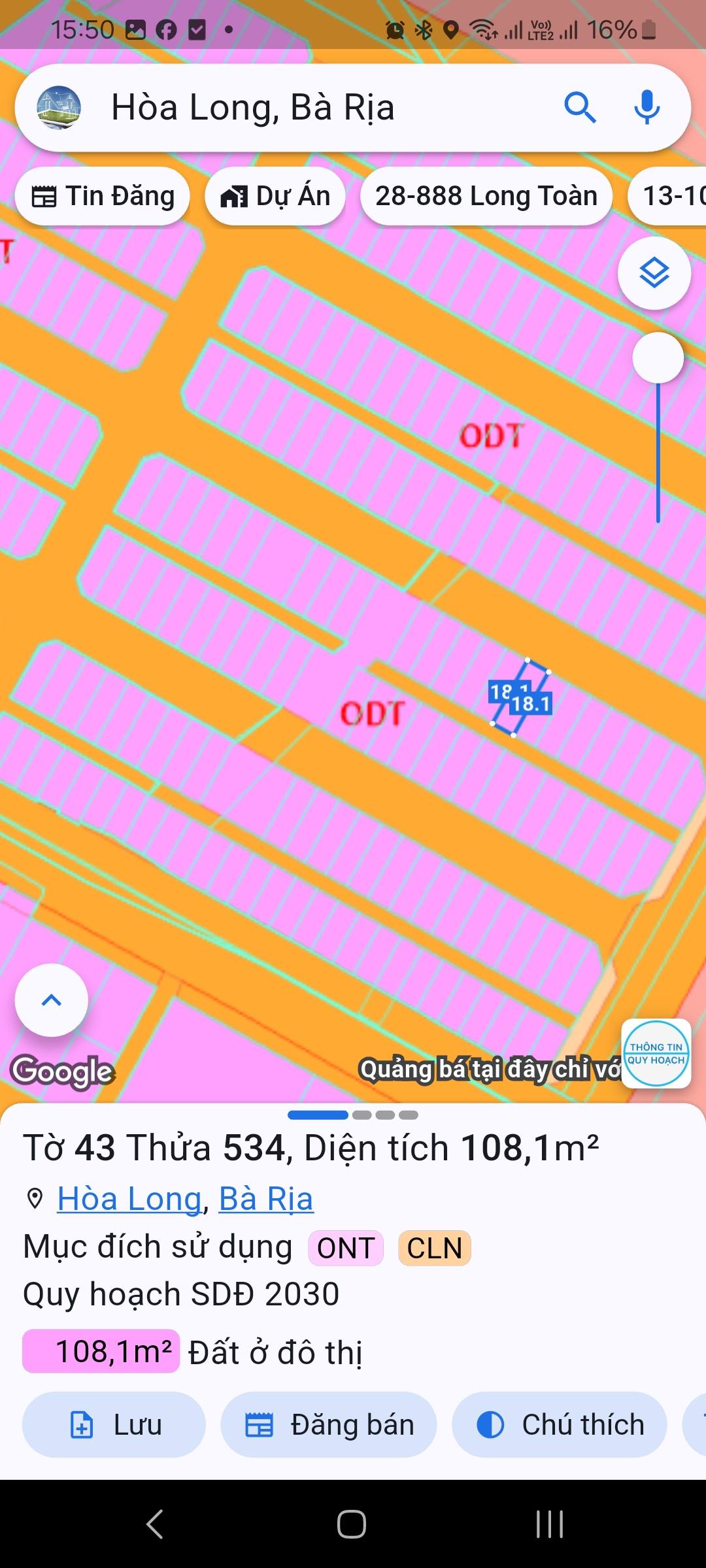The height and width of the screenshot is (1568, 706).
Task: Open the Thông Tin Quy Hoạch button
Action: [656, 1053]
